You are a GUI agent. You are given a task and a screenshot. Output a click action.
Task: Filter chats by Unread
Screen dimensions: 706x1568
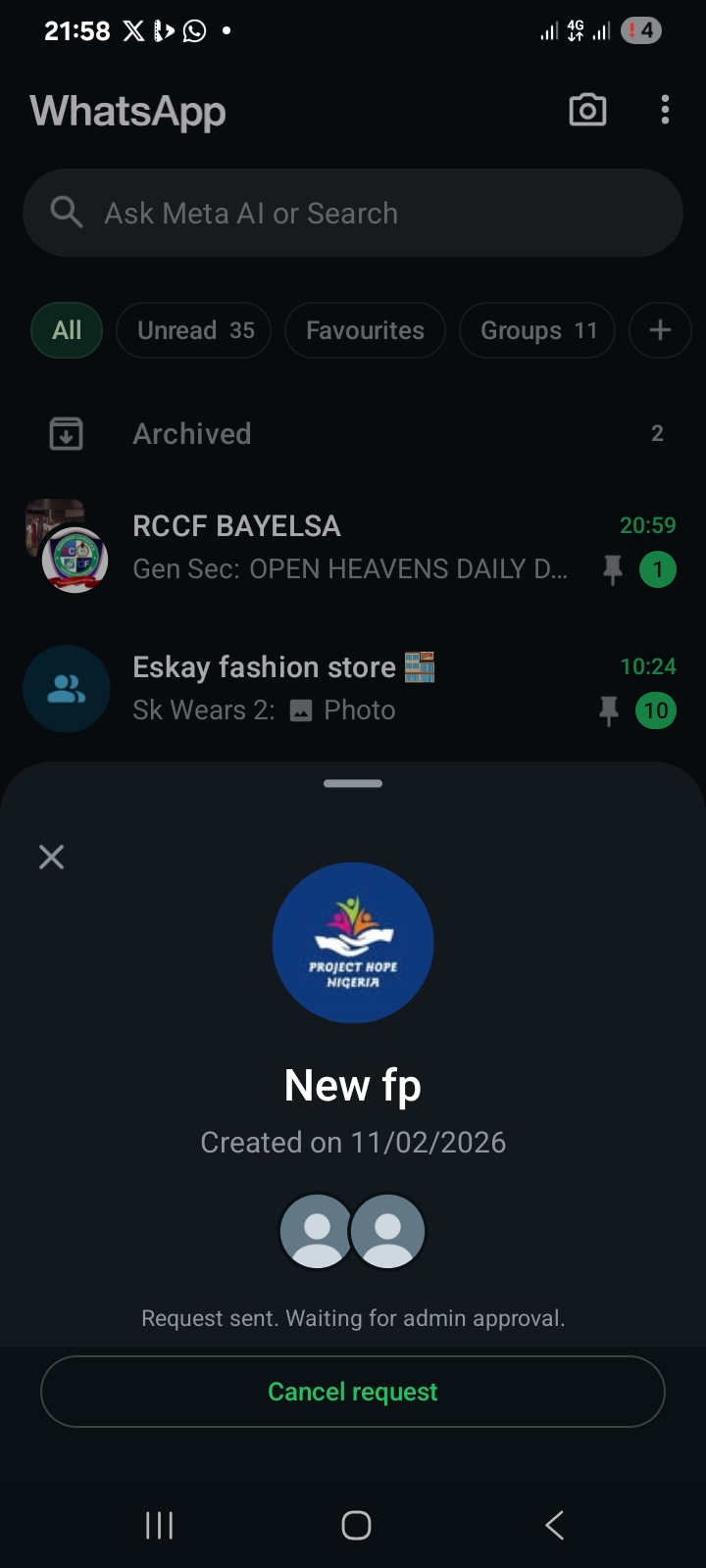[194, 330]
